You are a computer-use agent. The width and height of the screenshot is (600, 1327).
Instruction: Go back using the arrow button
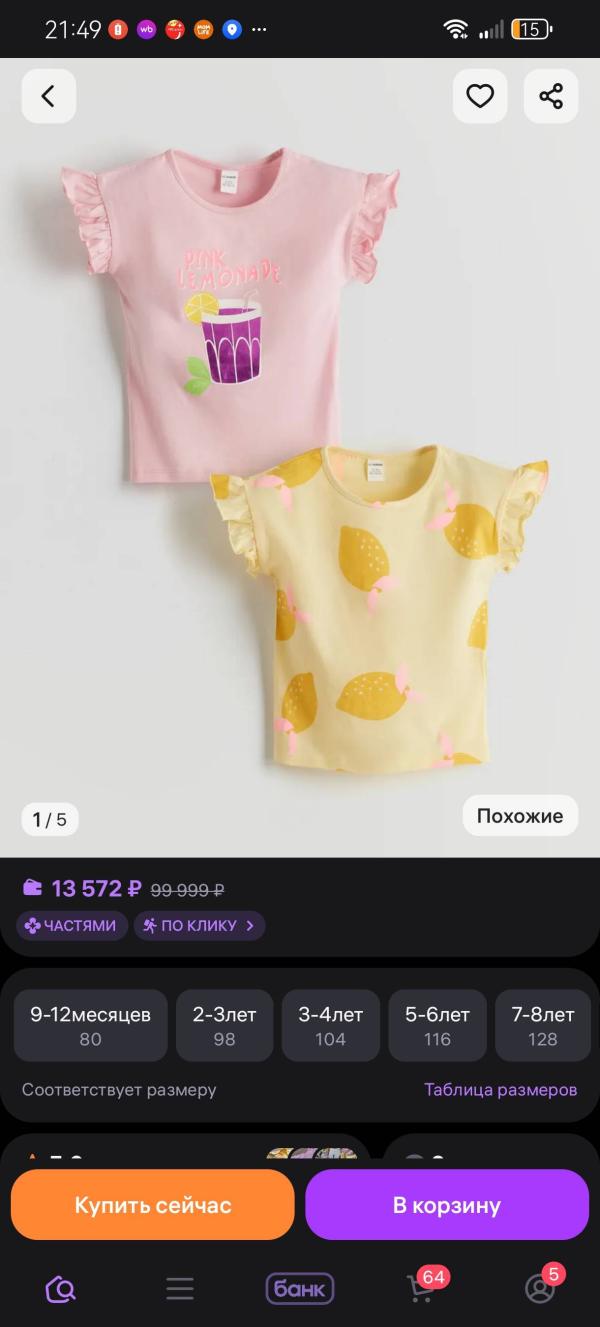48,96
